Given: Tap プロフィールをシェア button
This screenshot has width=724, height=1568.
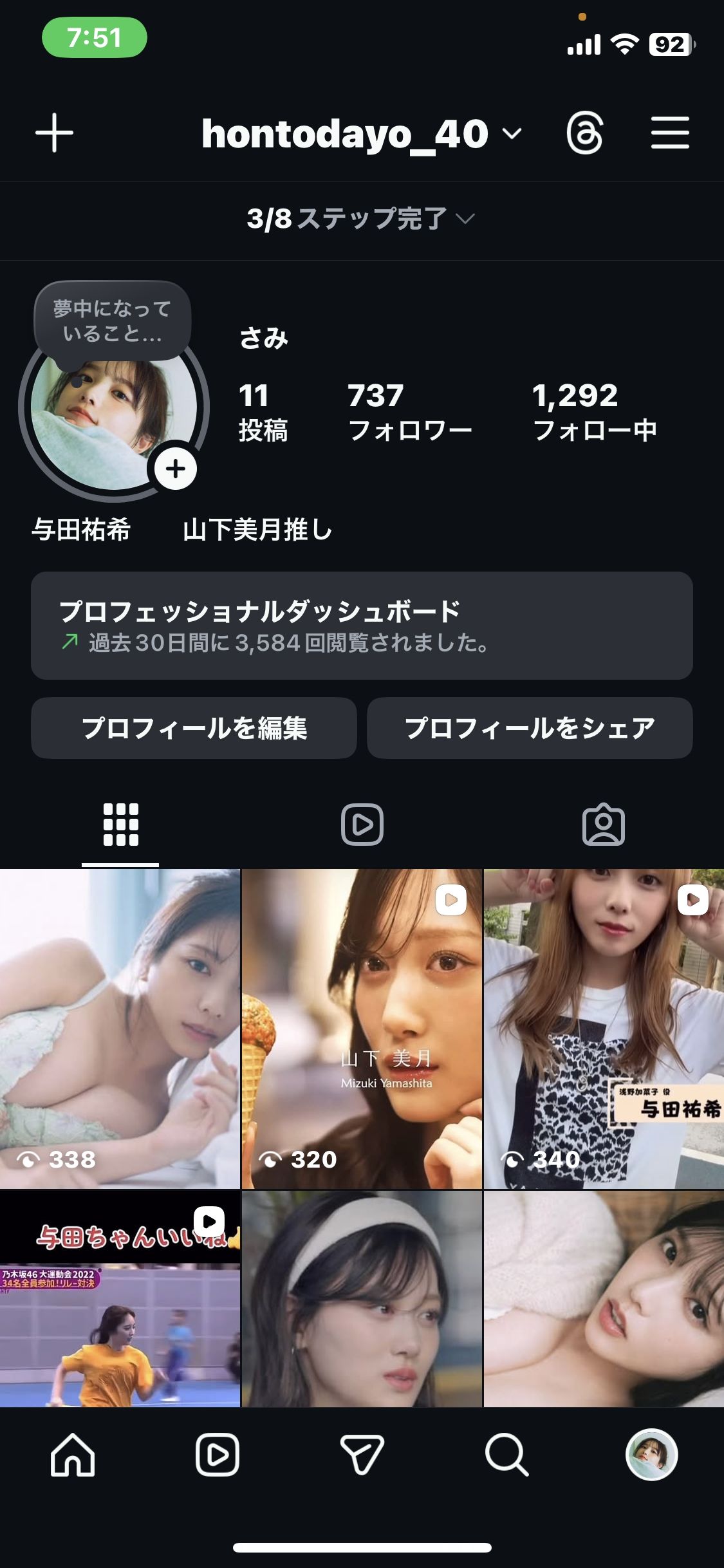Looking at the screenshot, I should tap(530, 728).
